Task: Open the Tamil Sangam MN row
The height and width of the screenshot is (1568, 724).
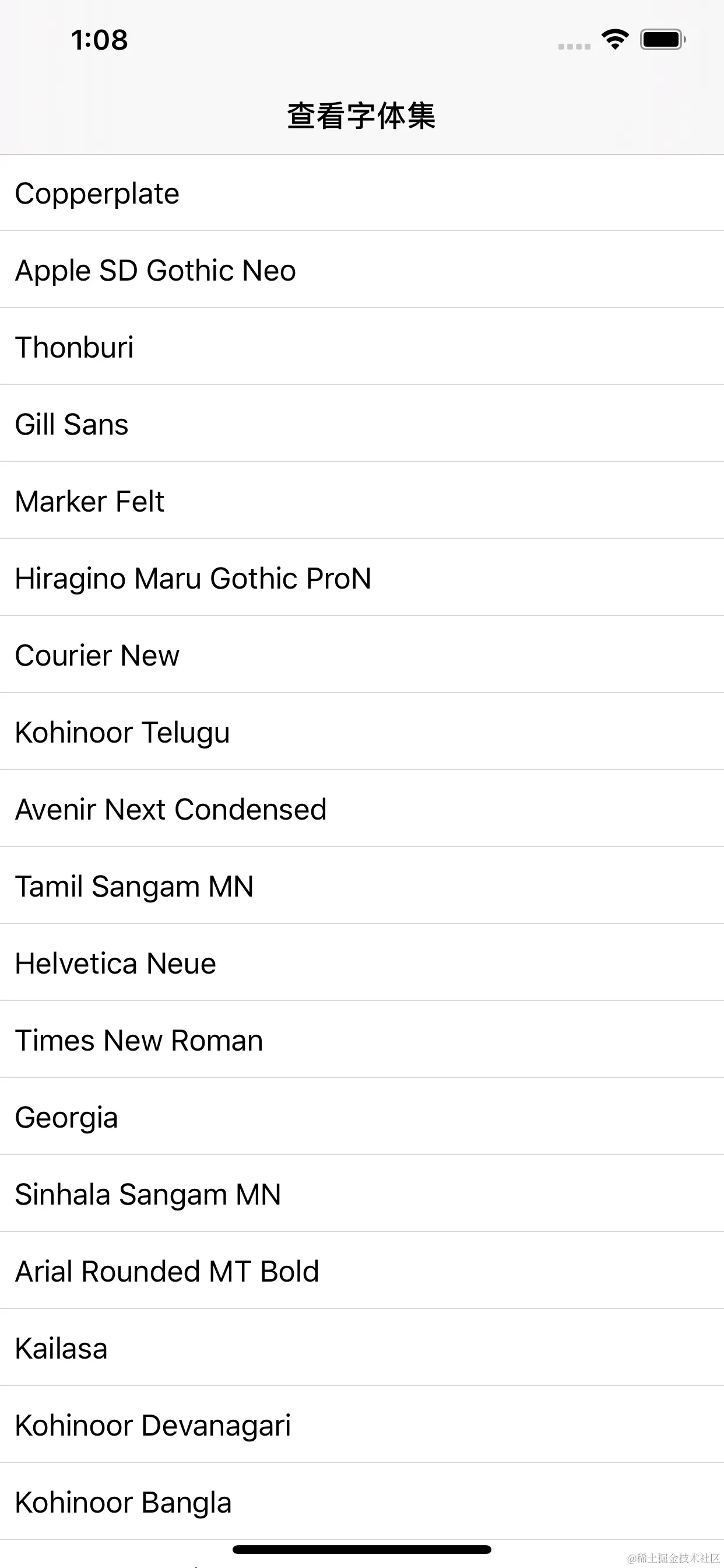Action: pos(135,886)
